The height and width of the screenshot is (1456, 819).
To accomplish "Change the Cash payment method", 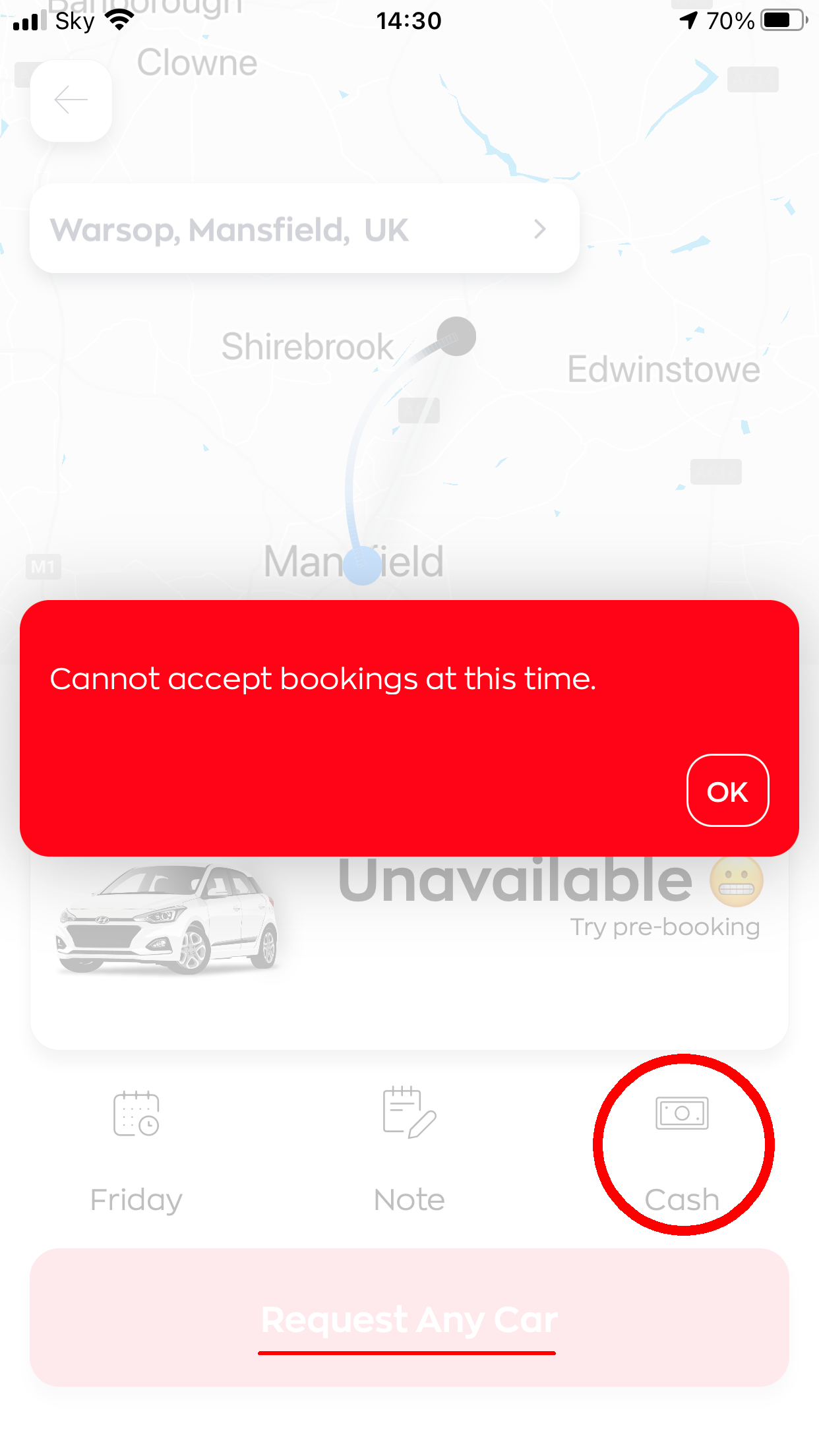I will [x=682, y=1147].
